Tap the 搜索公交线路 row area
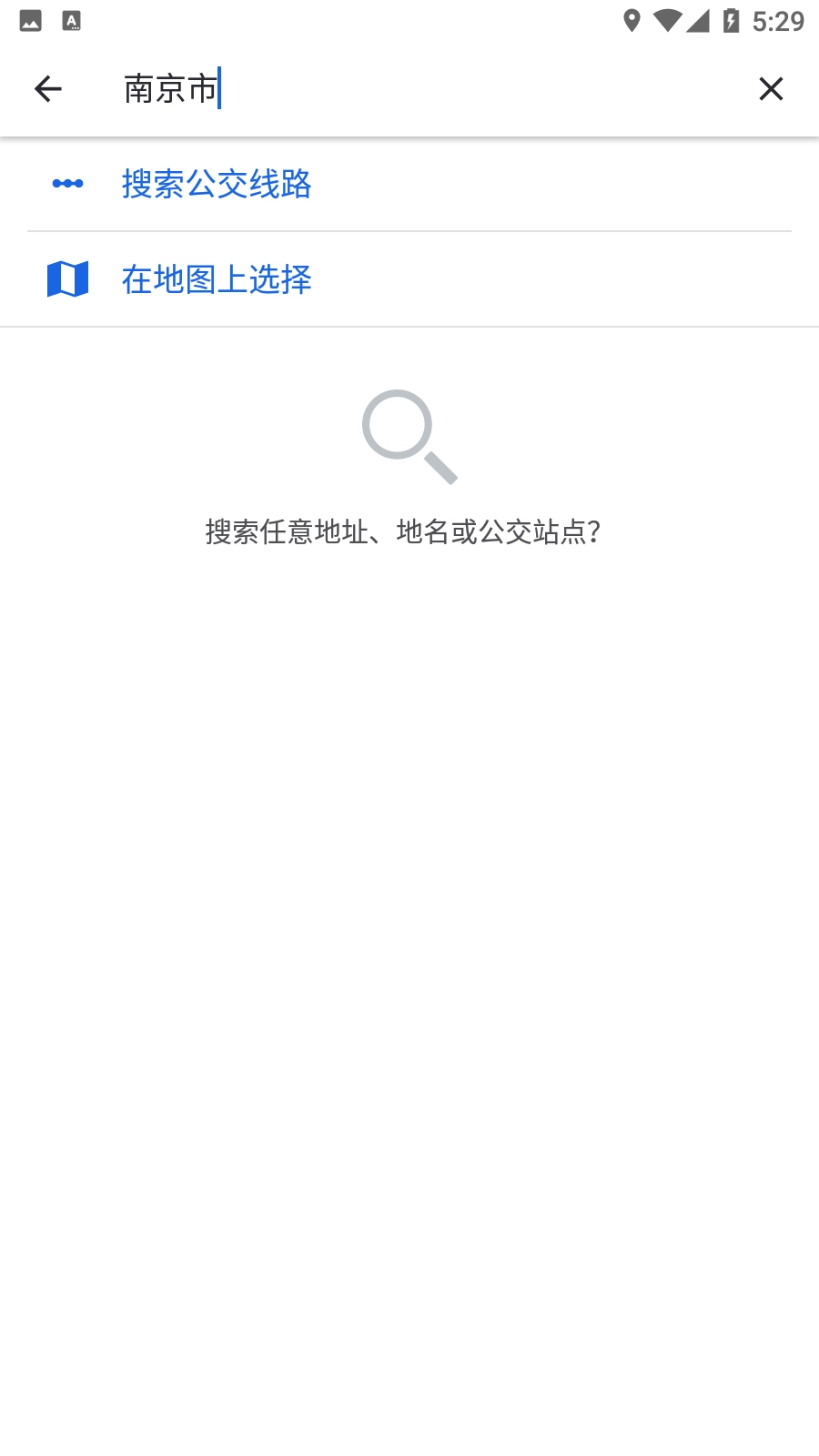This screenshot has width=819, height=1456. click(409, 184)
